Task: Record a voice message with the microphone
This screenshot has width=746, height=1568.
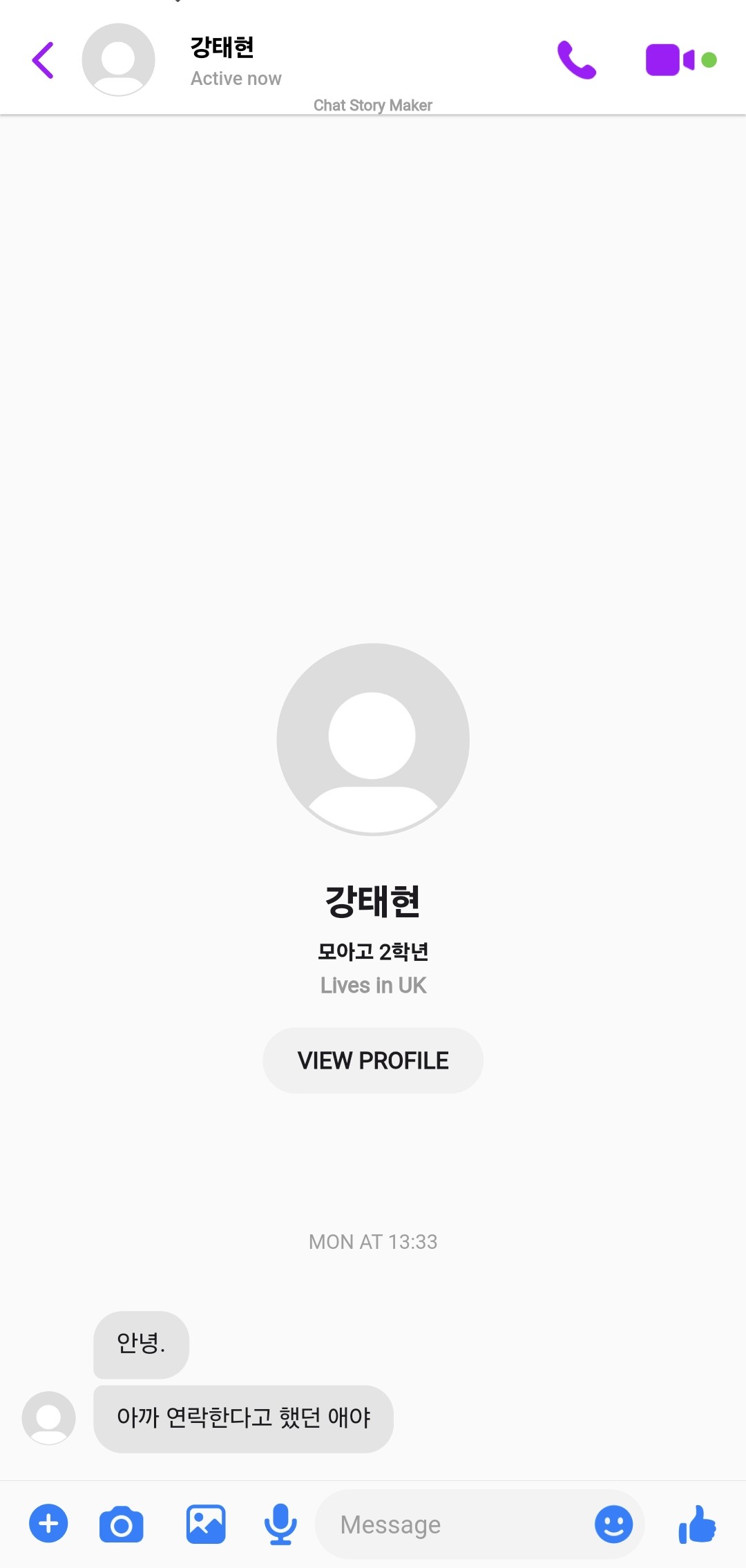Action: pos(280,1524)
